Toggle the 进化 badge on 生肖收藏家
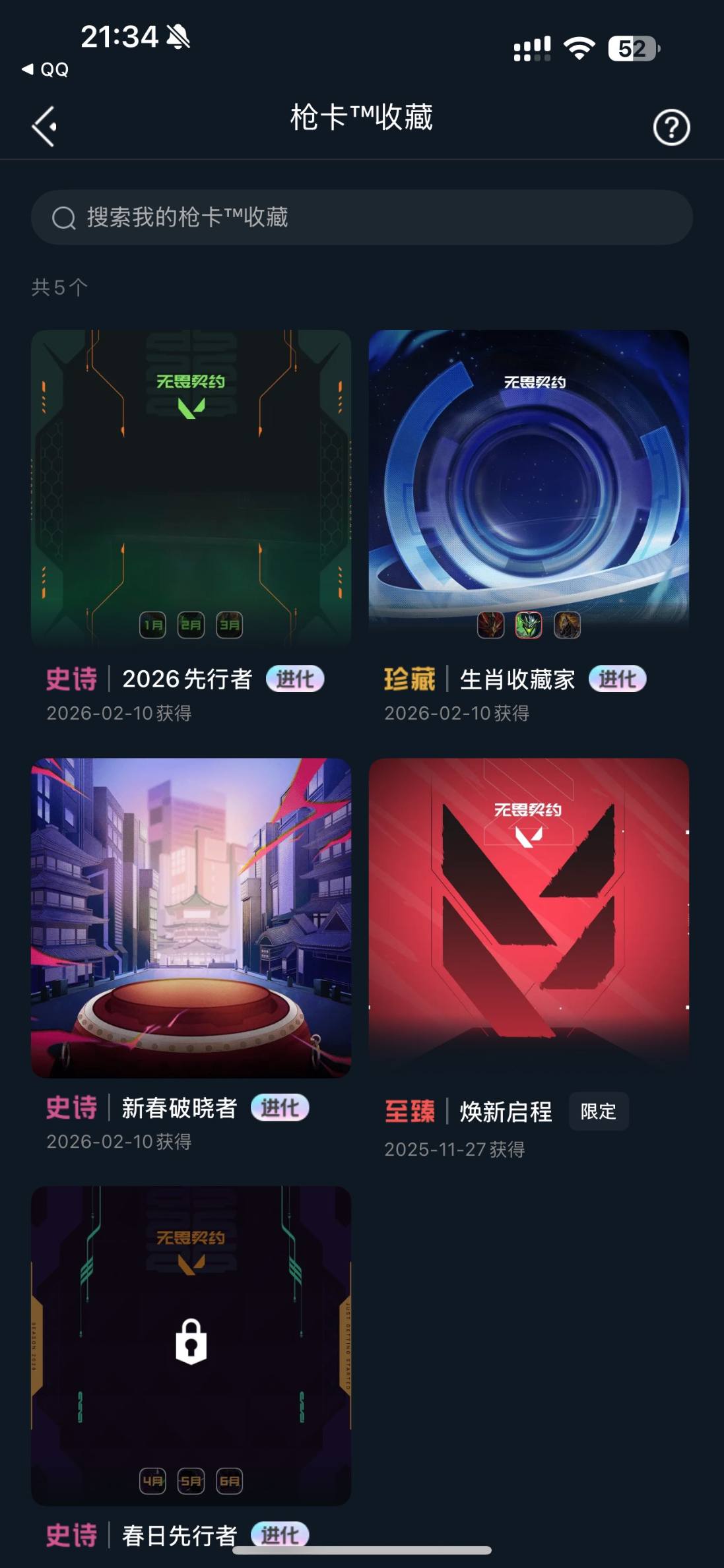 tap(616, 679)
